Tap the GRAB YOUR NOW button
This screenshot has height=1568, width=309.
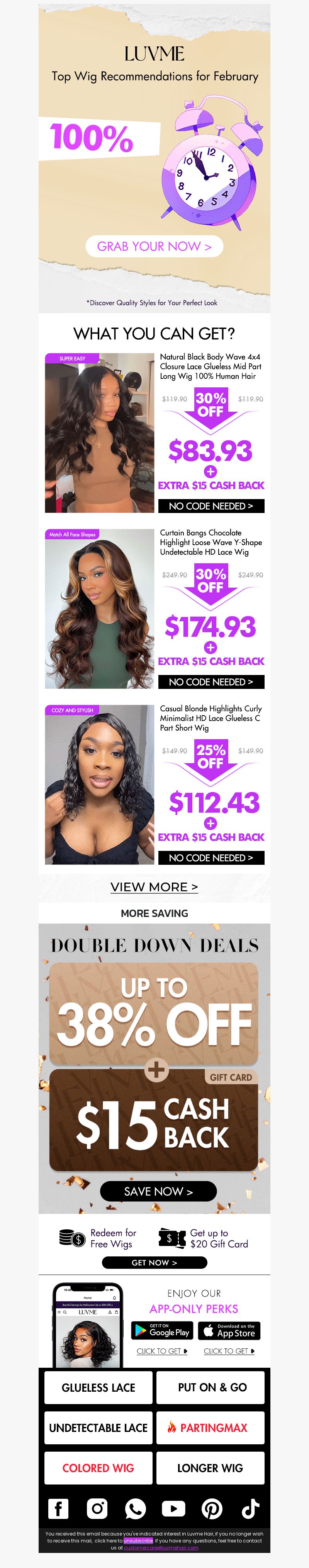point(154,247)
